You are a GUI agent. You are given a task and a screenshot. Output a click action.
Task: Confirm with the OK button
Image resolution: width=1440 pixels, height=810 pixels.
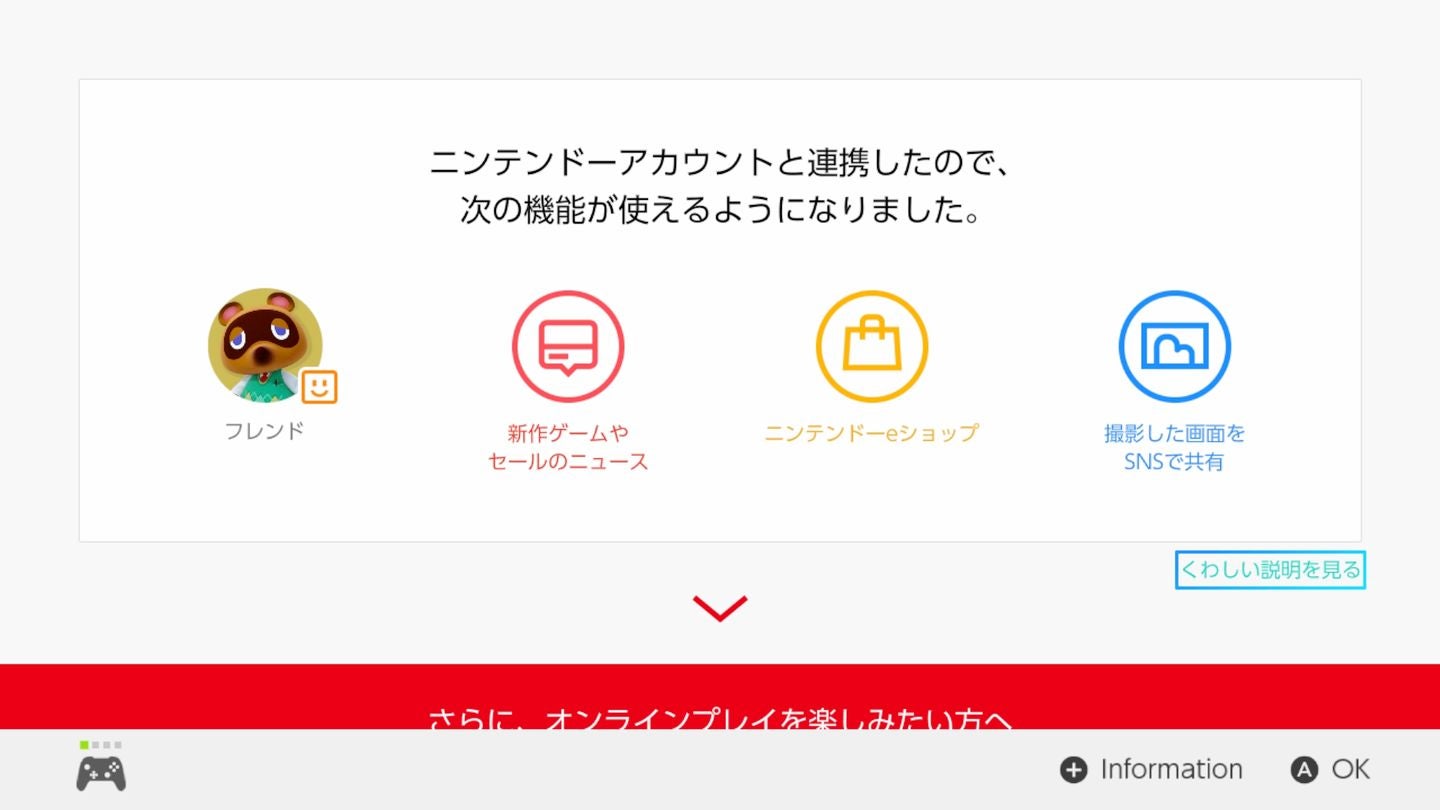[1331, 769]
